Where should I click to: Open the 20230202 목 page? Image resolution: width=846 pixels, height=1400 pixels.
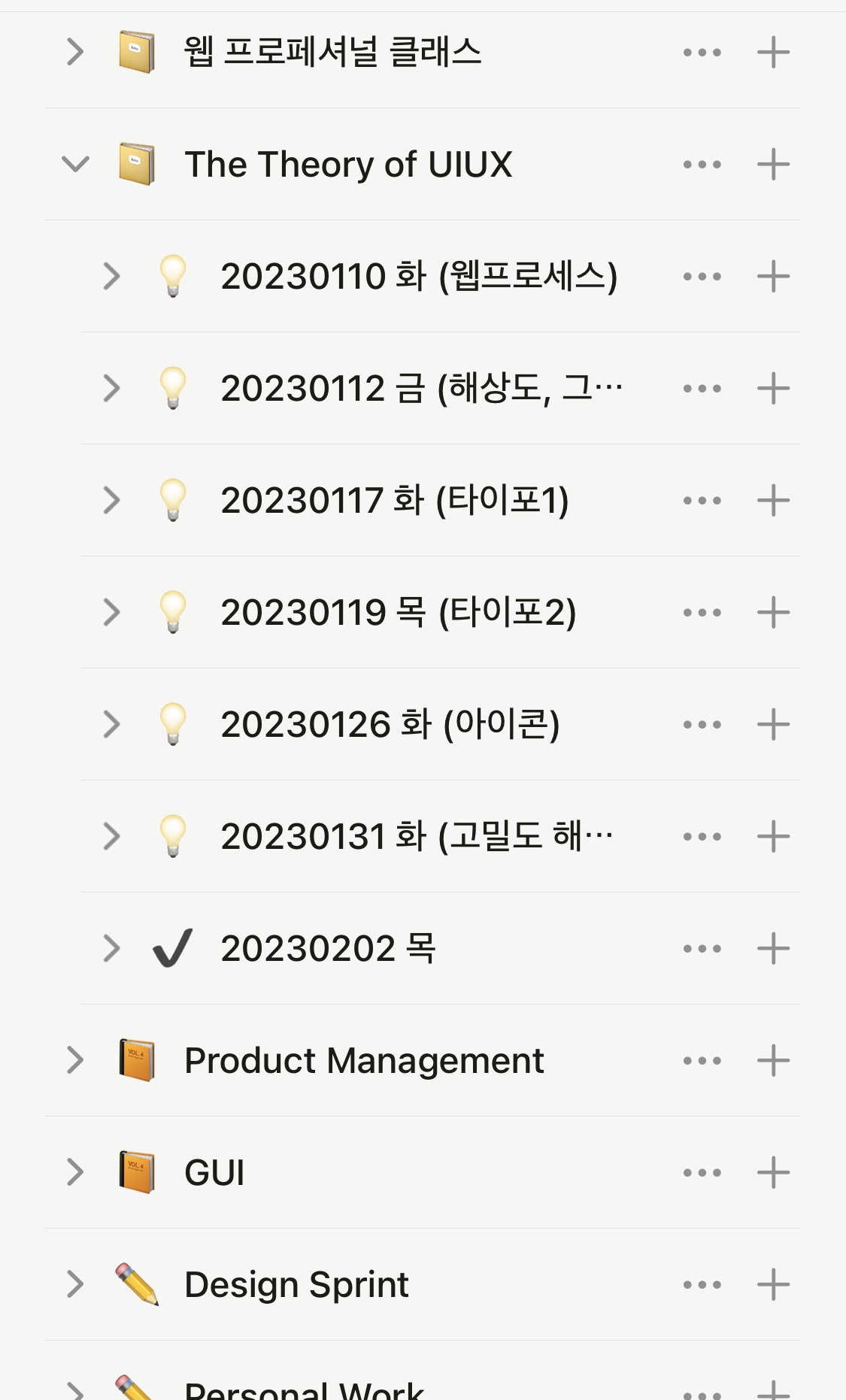click(x=329, y=948)
